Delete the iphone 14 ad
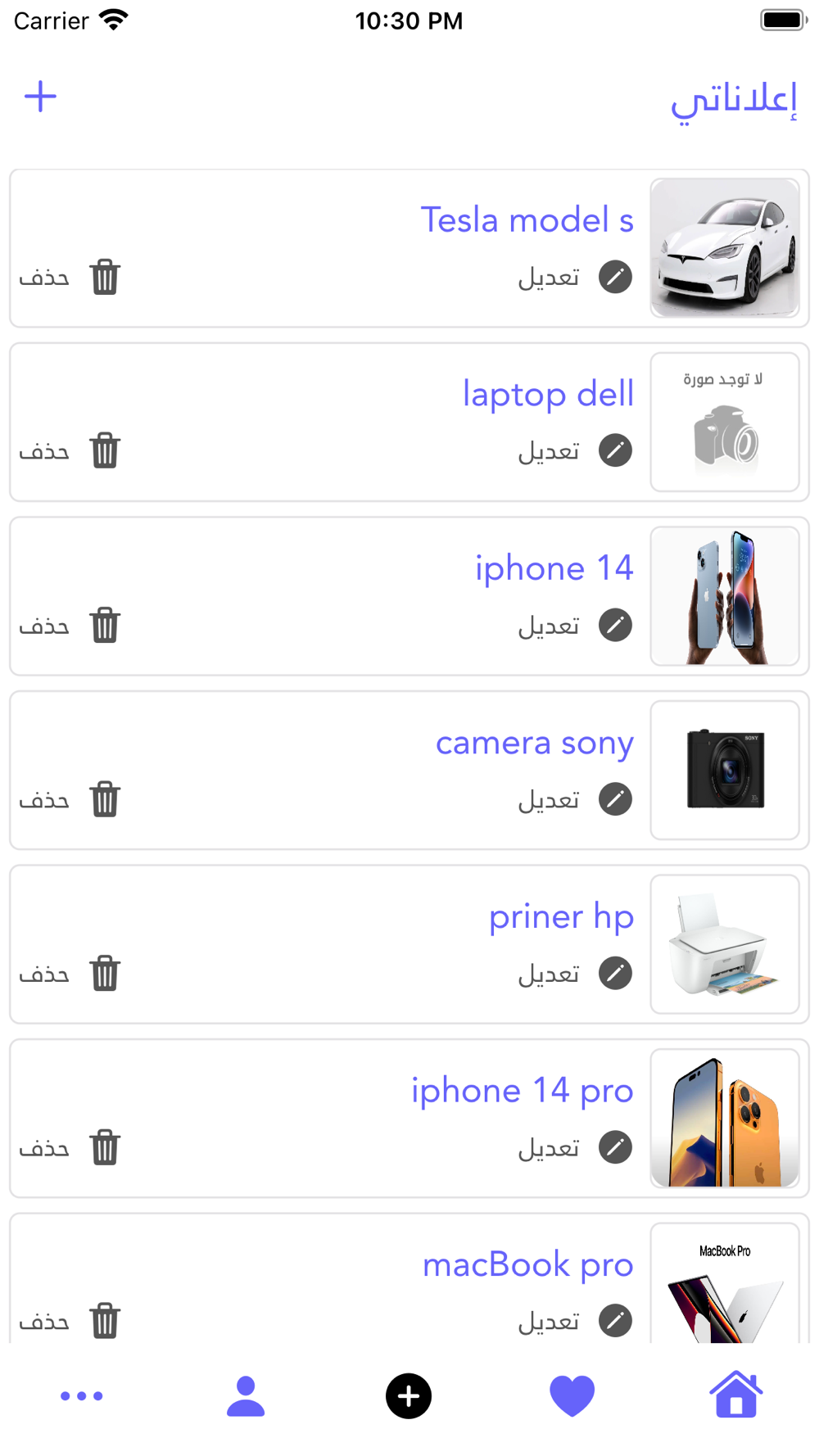Viewport: 819px width, 1456px height. point(70,625)
